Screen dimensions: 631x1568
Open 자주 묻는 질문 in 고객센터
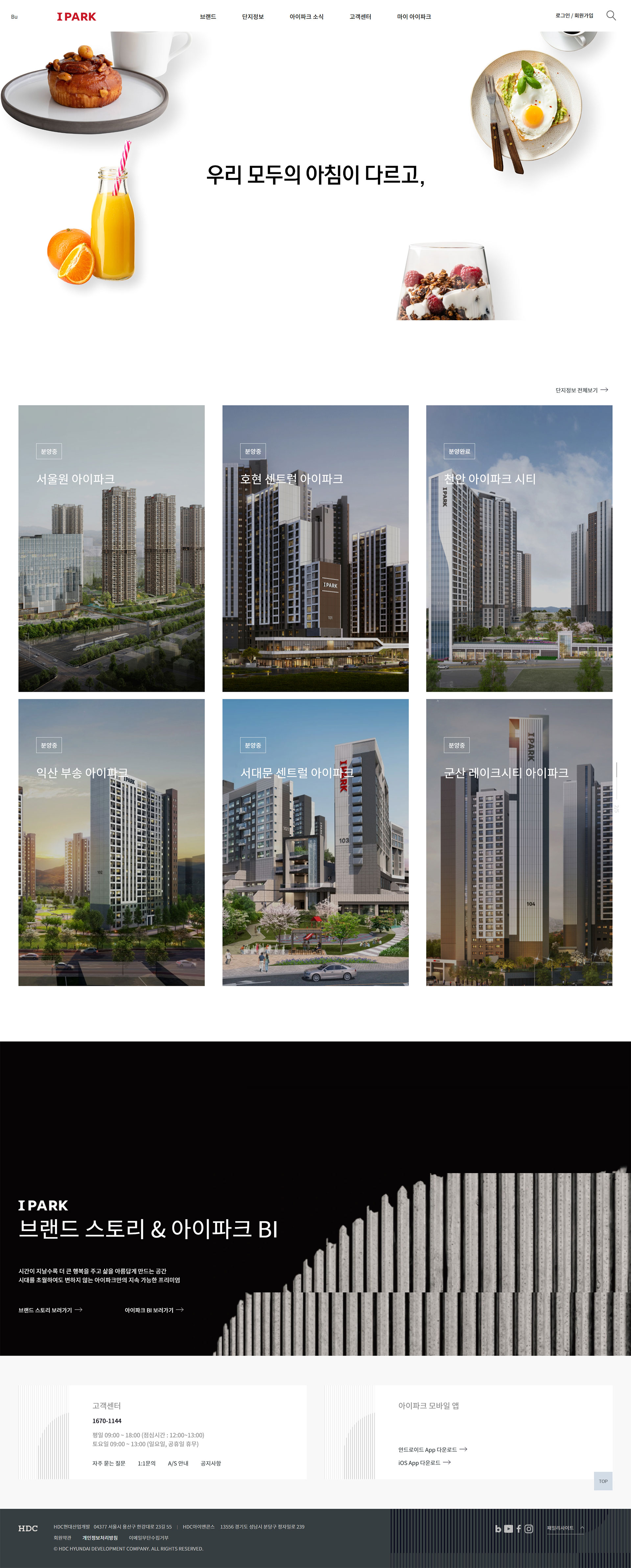pyautogui.click(x=109, y=1463)
